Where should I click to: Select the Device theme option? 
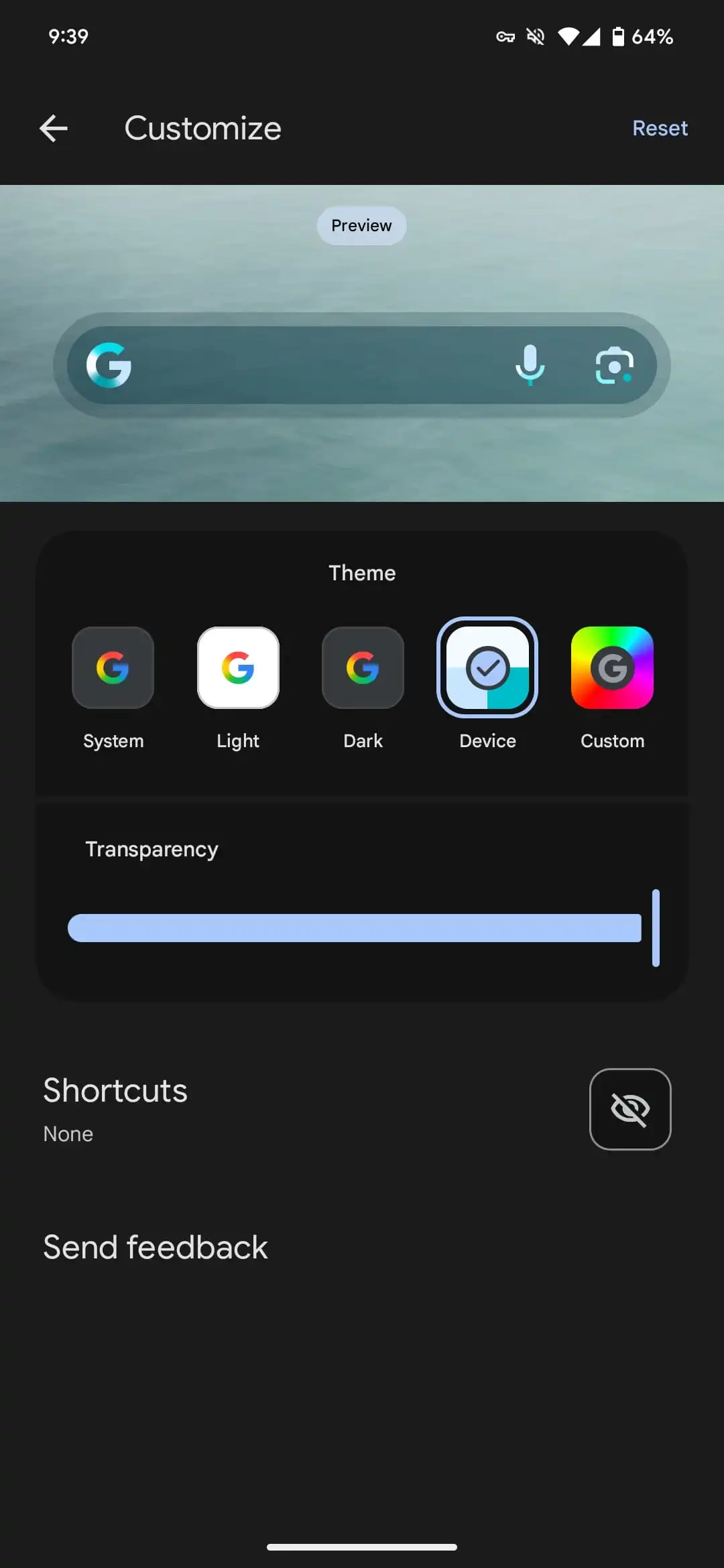point(487,668)
